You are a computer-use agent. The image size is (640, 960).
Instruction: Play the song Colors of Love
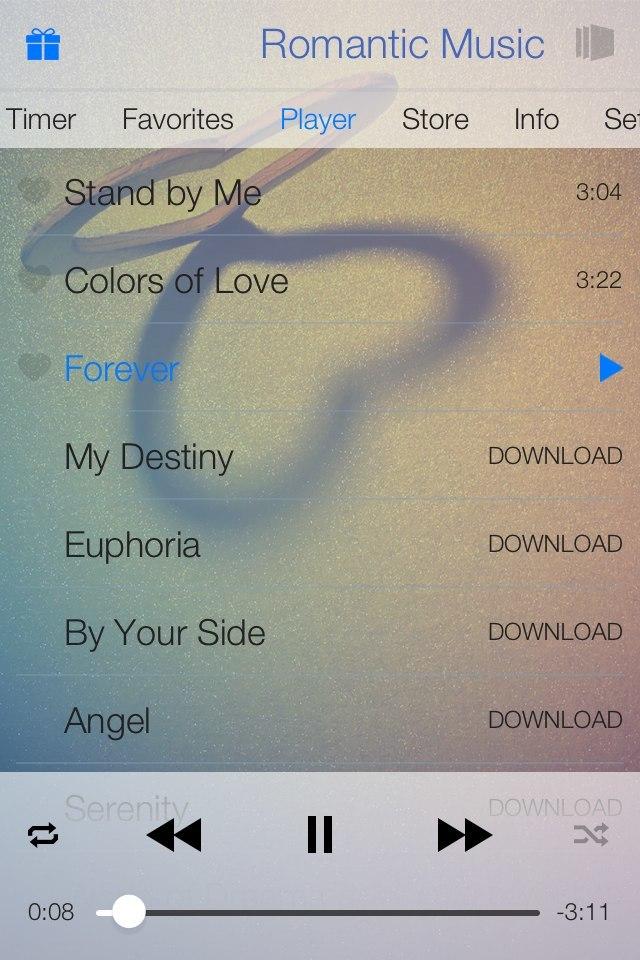(176, 281)
